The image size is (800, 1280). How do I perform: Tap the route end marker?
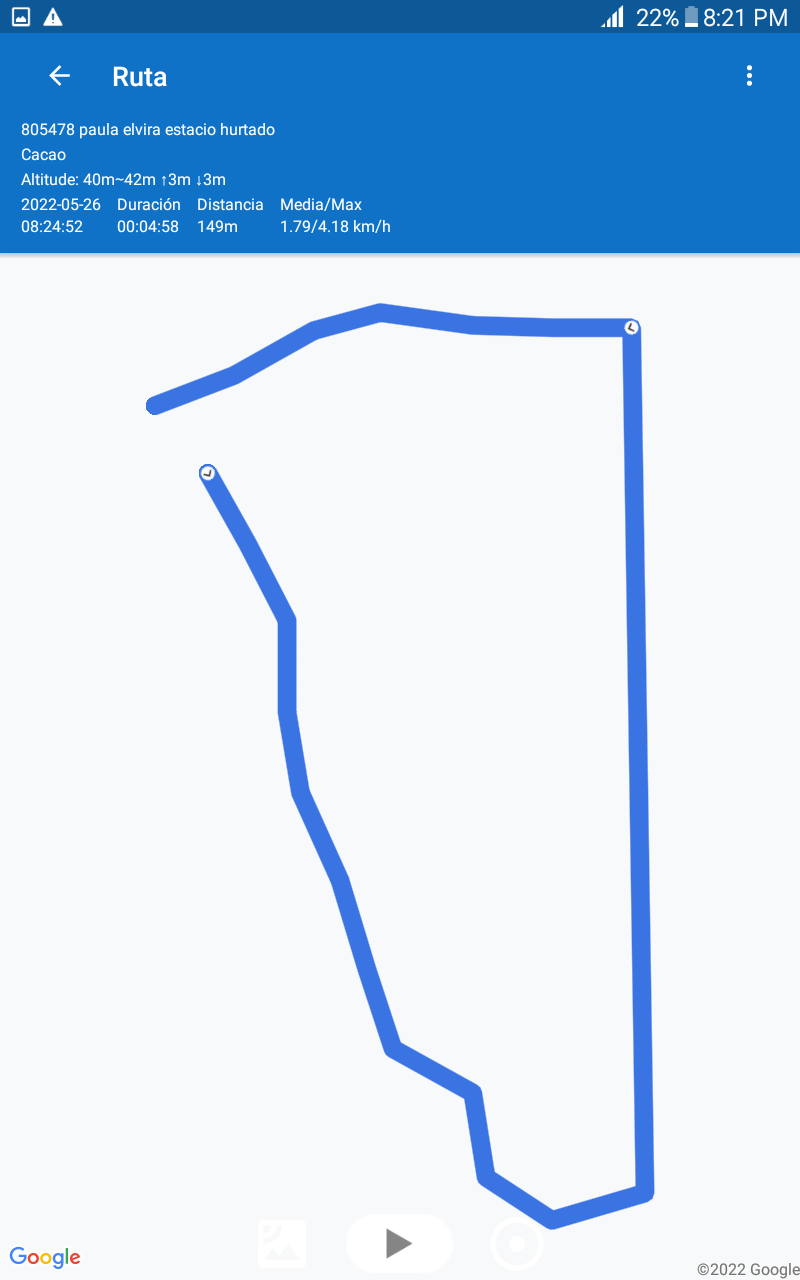coord(208,472)
